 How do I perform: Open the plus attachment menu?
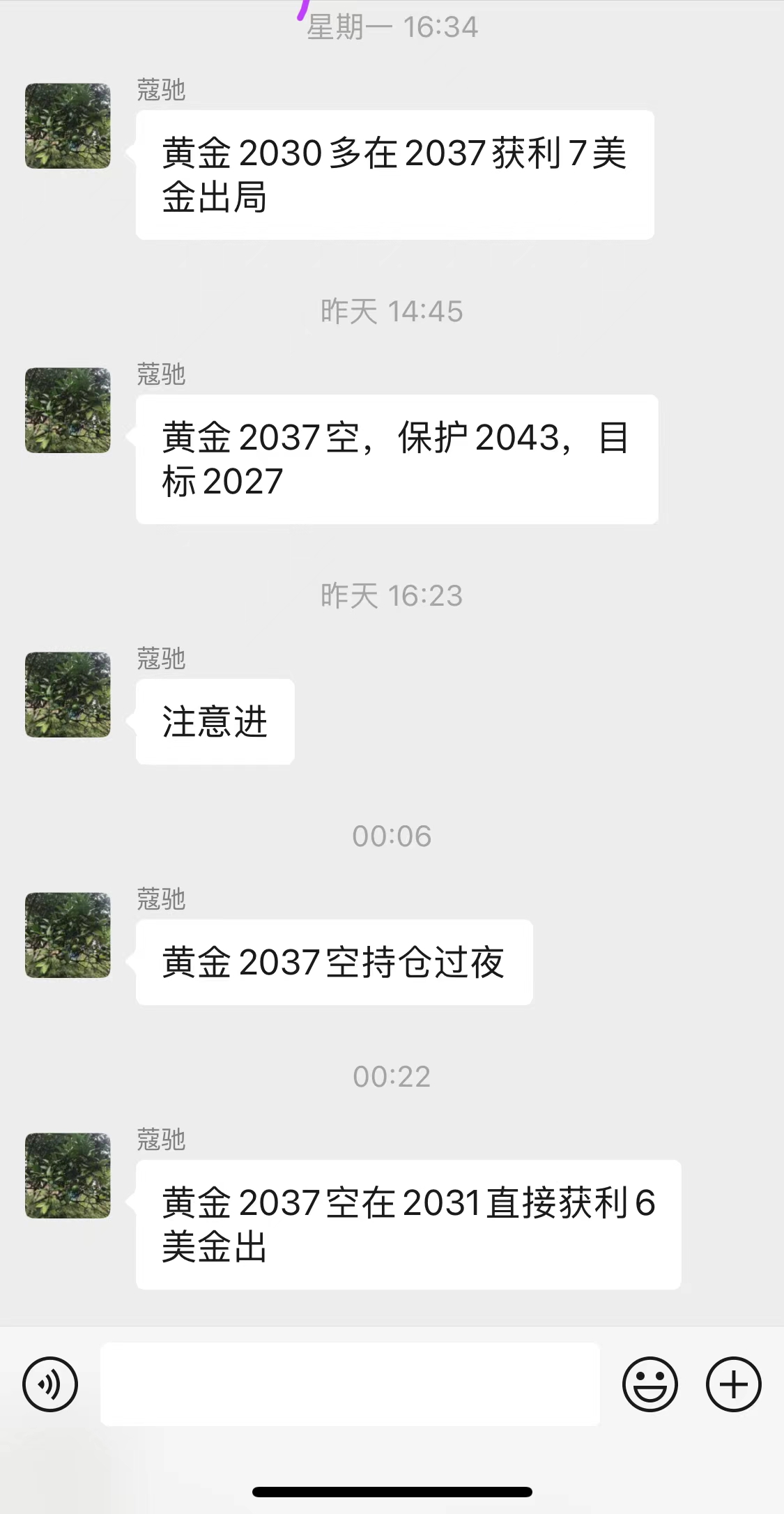pos(733,1384)
